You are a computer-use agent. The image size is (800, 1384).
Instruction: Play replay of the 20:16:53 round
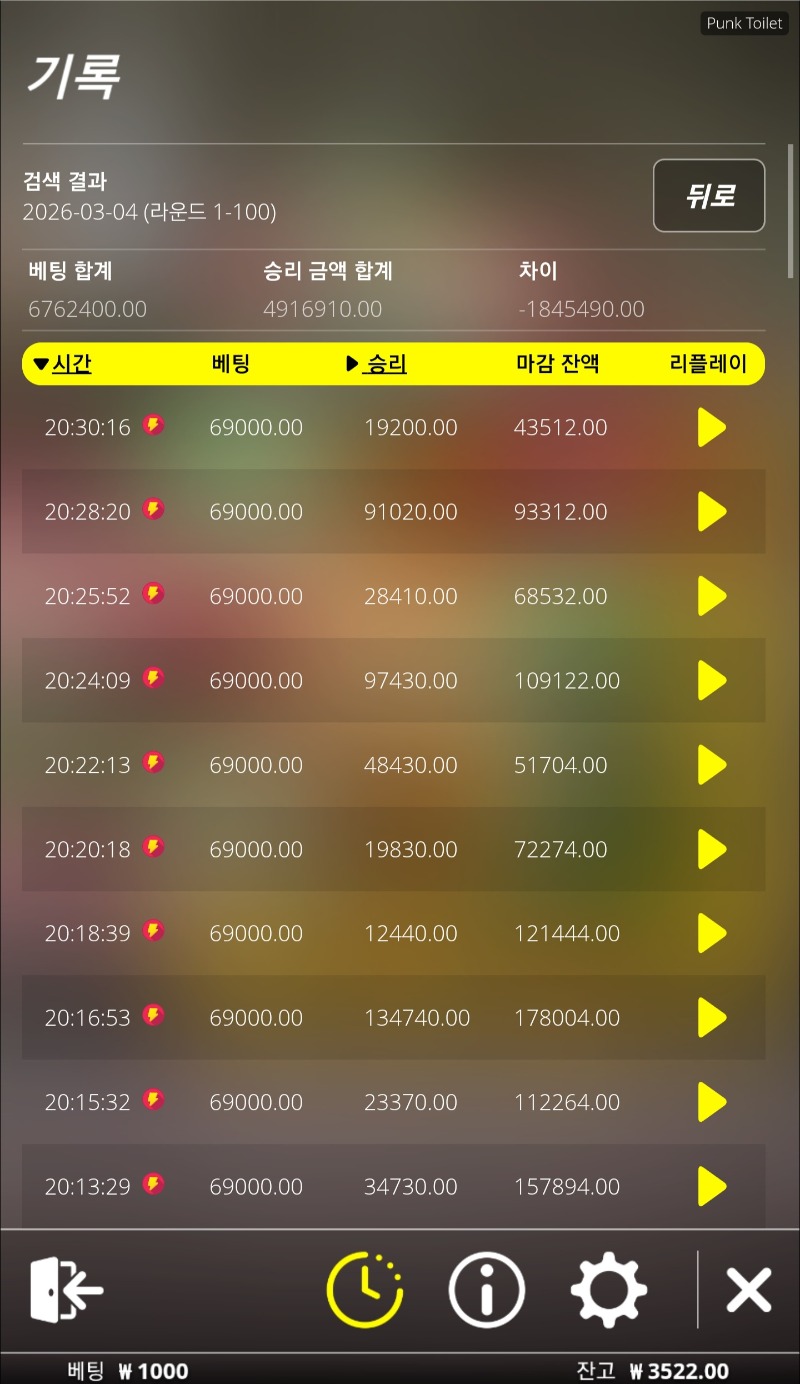(x=711, y=1018)
